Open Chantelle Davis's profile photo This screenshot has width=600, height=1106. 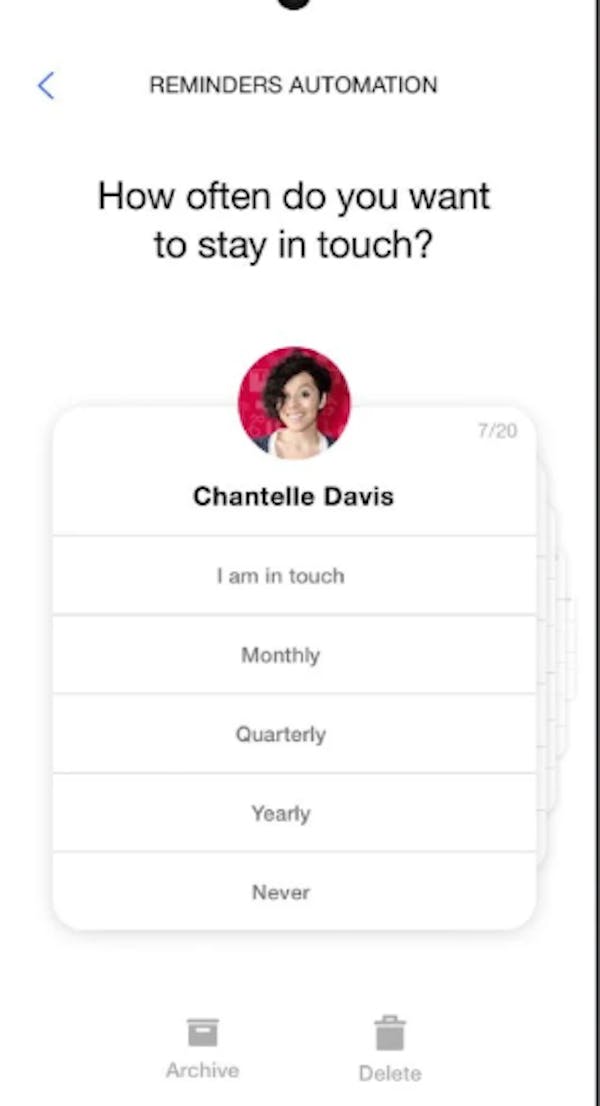294,403
